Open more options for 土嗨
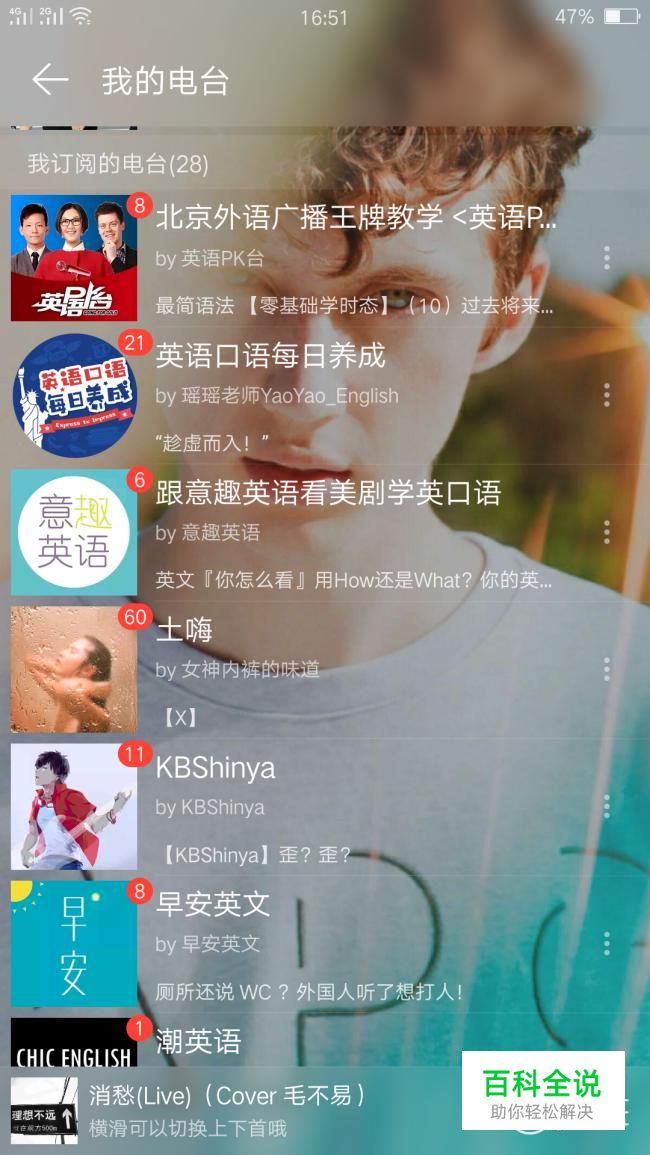Screen dimensions: 650x1155 (606, 669)
